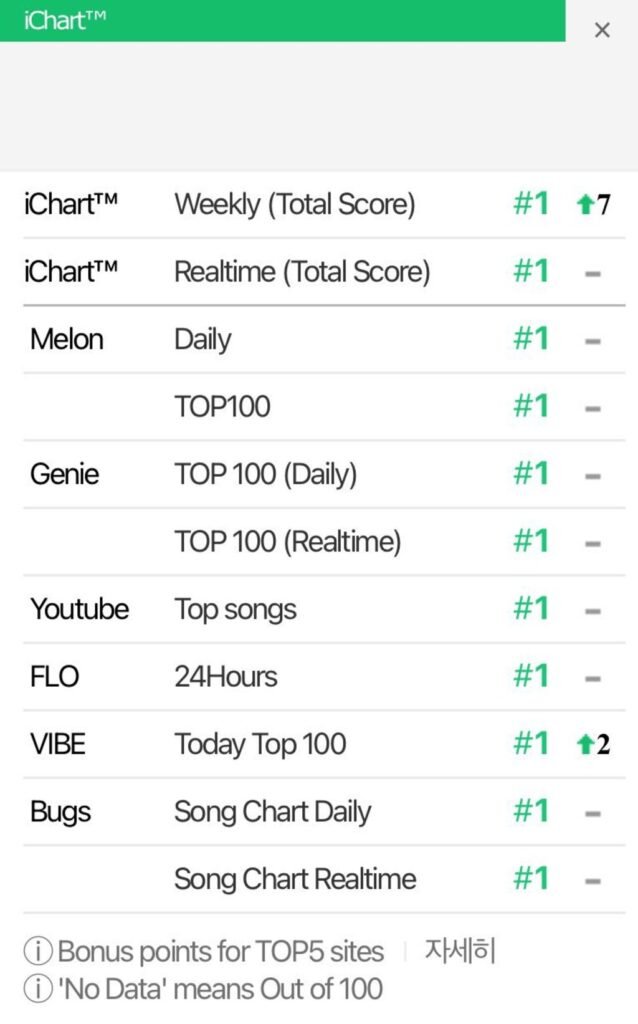Open the 자세히 details link
The width and height of the screenshot is (638, 1024).
tap(460, 950)
